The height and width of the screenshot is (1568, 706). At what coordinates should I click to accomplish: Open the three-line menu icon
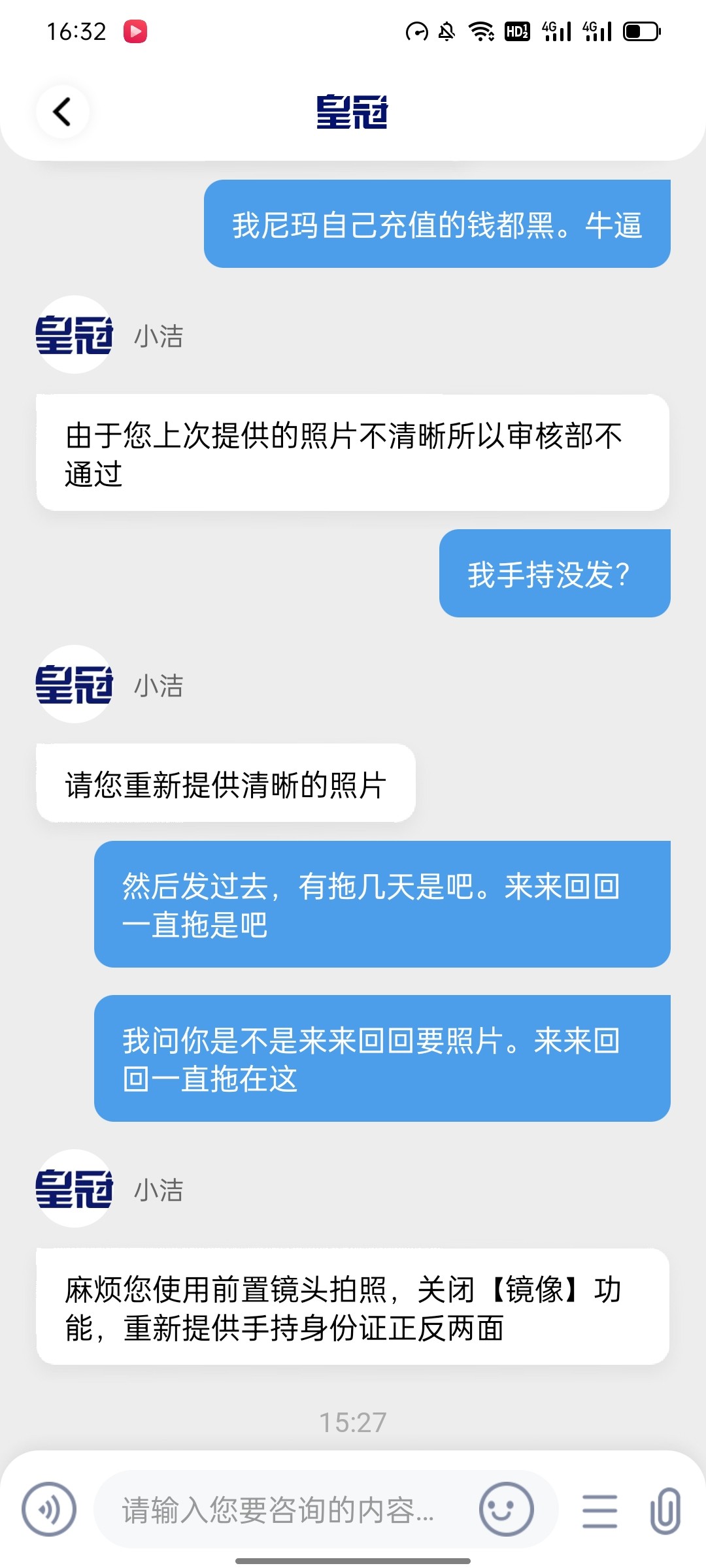[599, 1511]
